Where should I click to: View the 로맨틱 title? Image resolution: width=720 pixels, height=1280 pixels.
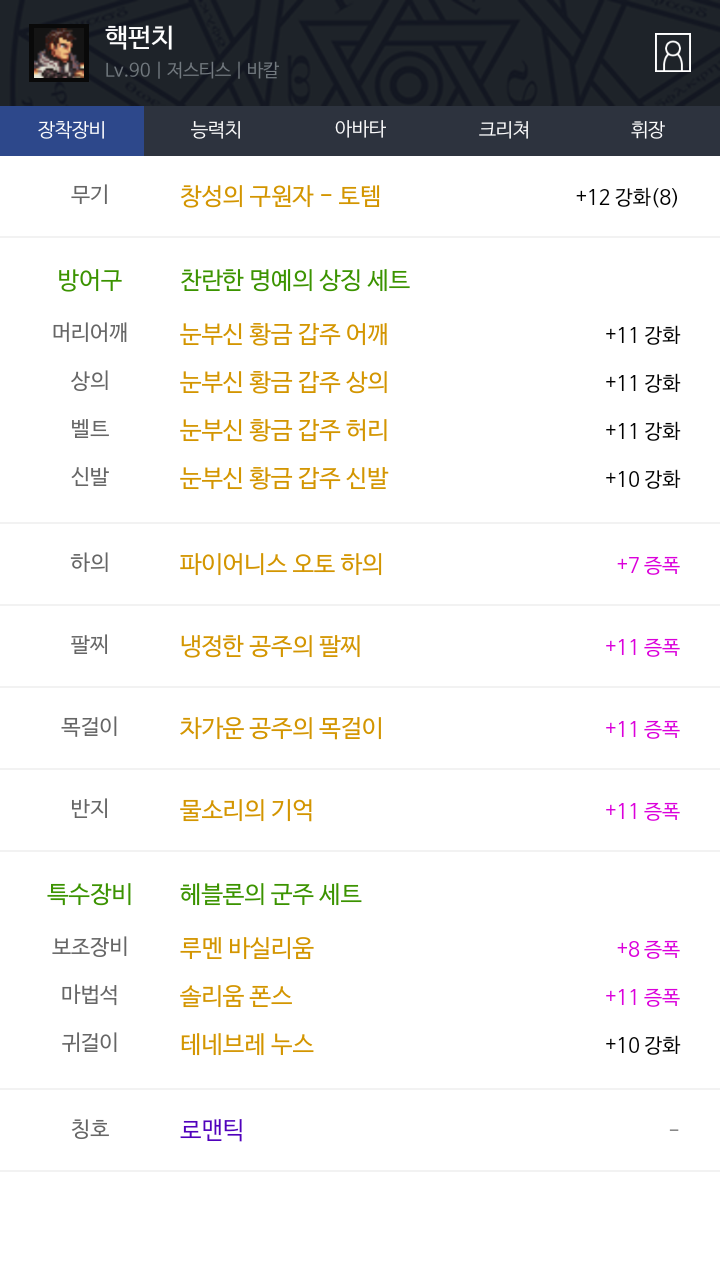(x=212, y=1130)
